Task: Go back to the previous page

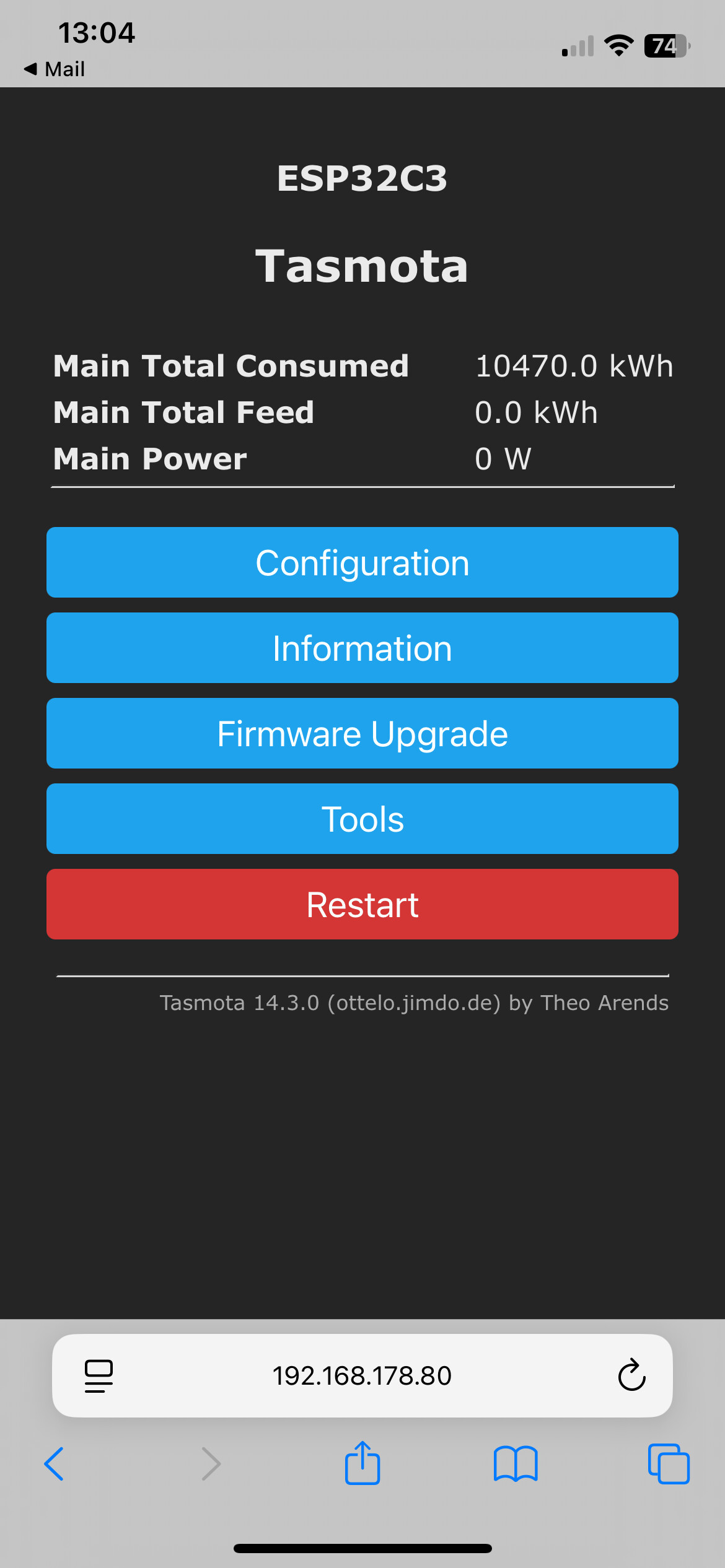Action: click(54, 1464)
